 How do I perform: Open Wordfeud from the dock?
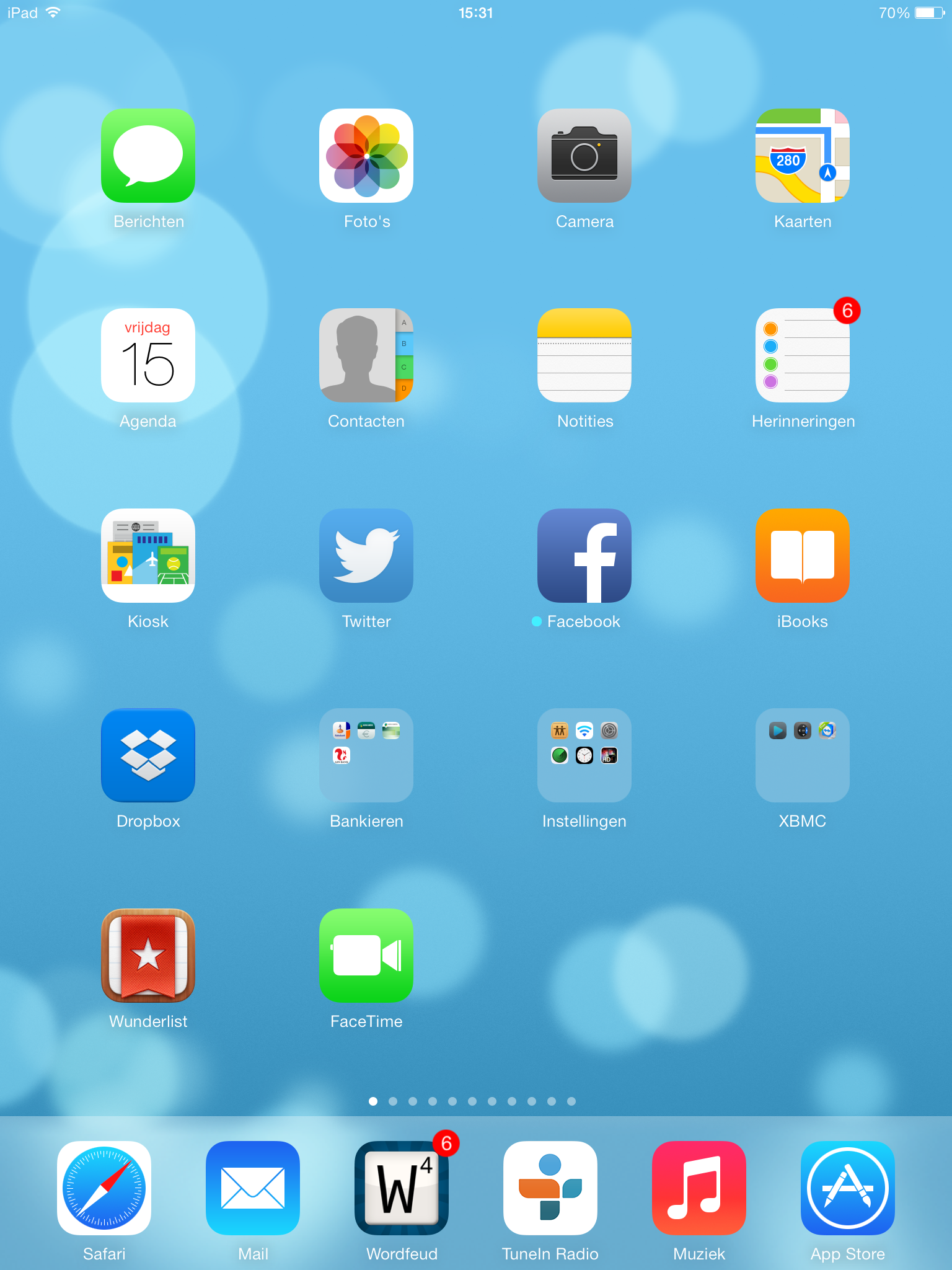pyautogui.click(x=402, y=1188)
